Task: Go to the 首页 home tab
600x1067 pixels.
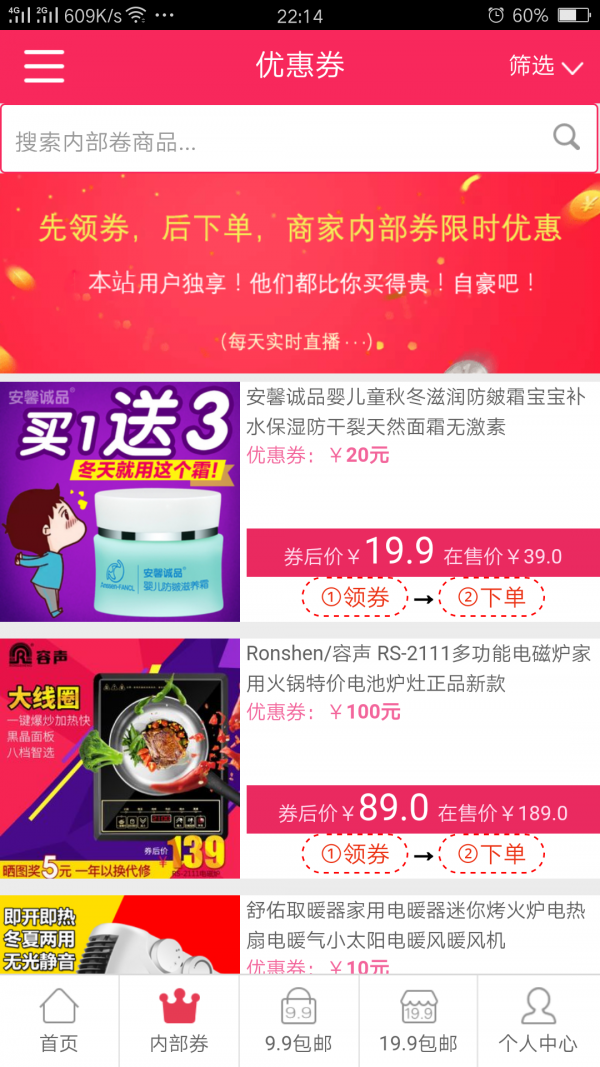Action: pos(59,1021)
